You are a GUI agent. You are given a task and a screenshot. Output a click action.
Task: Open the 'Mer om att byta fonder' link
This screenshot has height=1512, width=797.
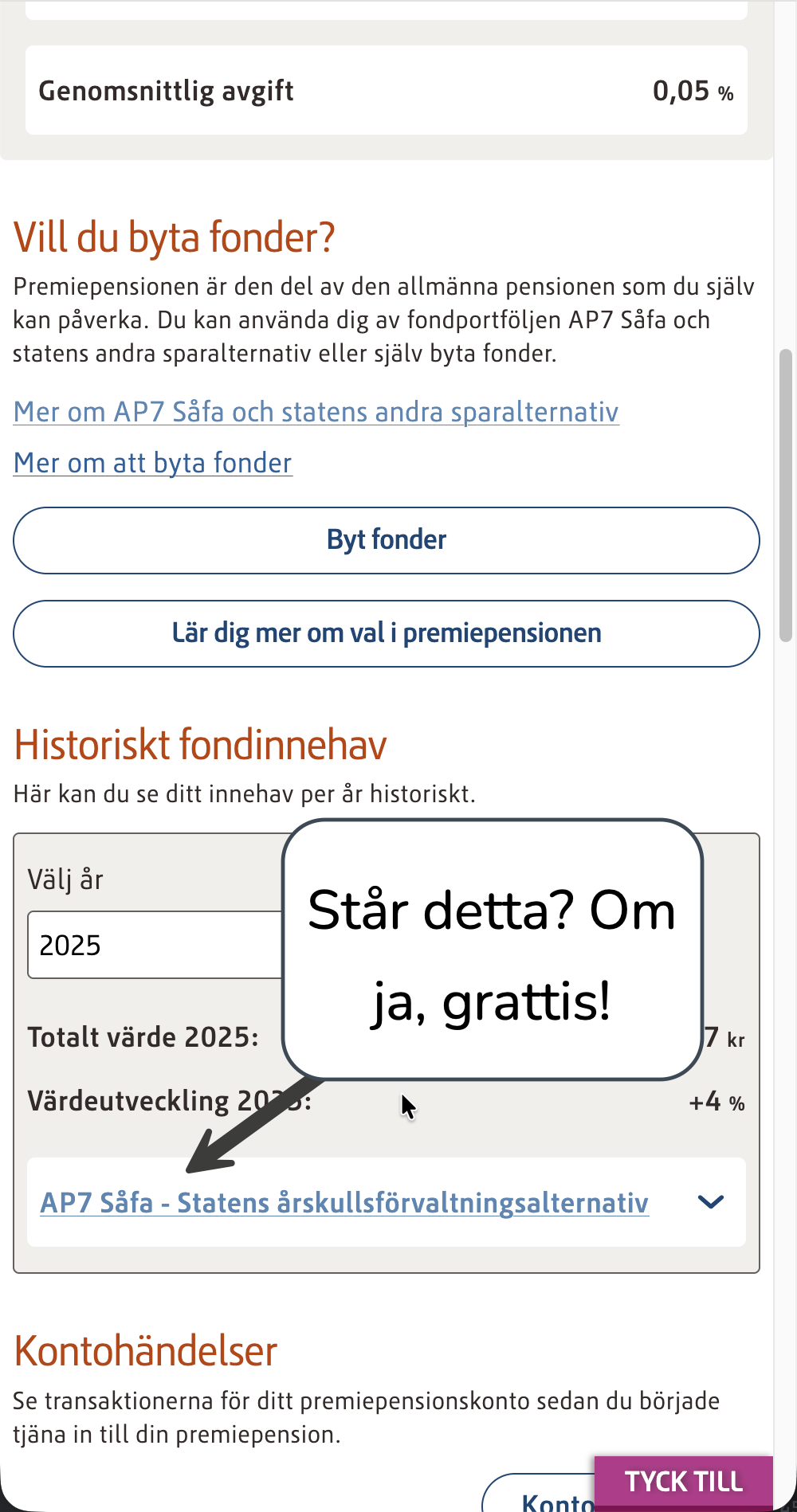153,464
